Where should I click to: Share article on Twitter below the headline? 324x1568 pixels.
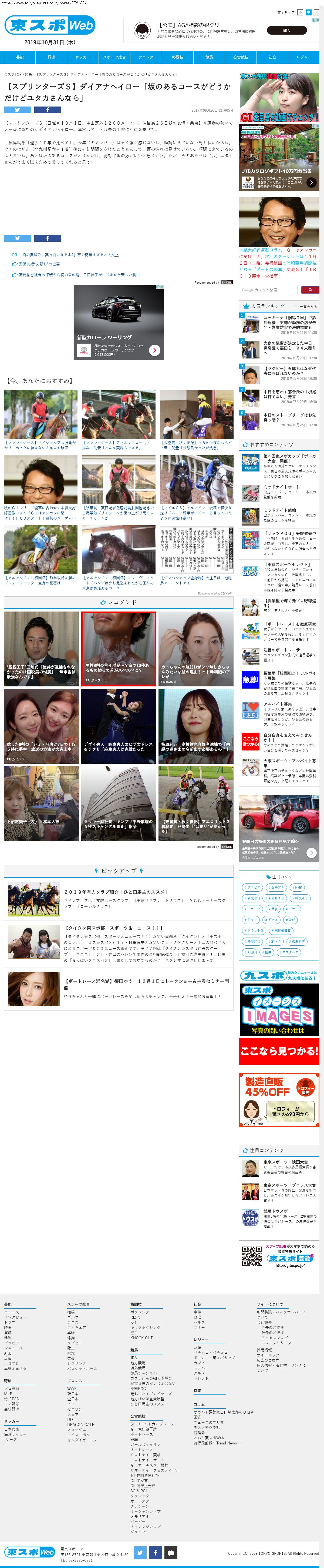(17, 110)
